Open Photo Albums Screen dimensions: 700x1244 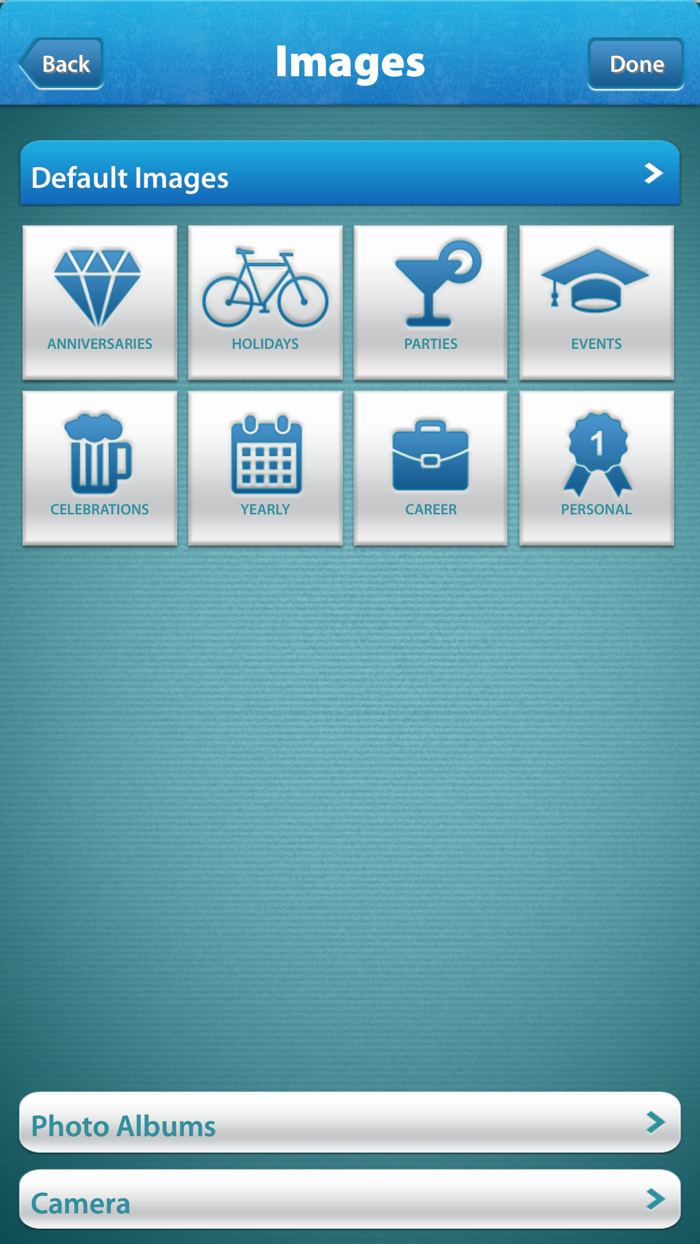point(350,1123)
